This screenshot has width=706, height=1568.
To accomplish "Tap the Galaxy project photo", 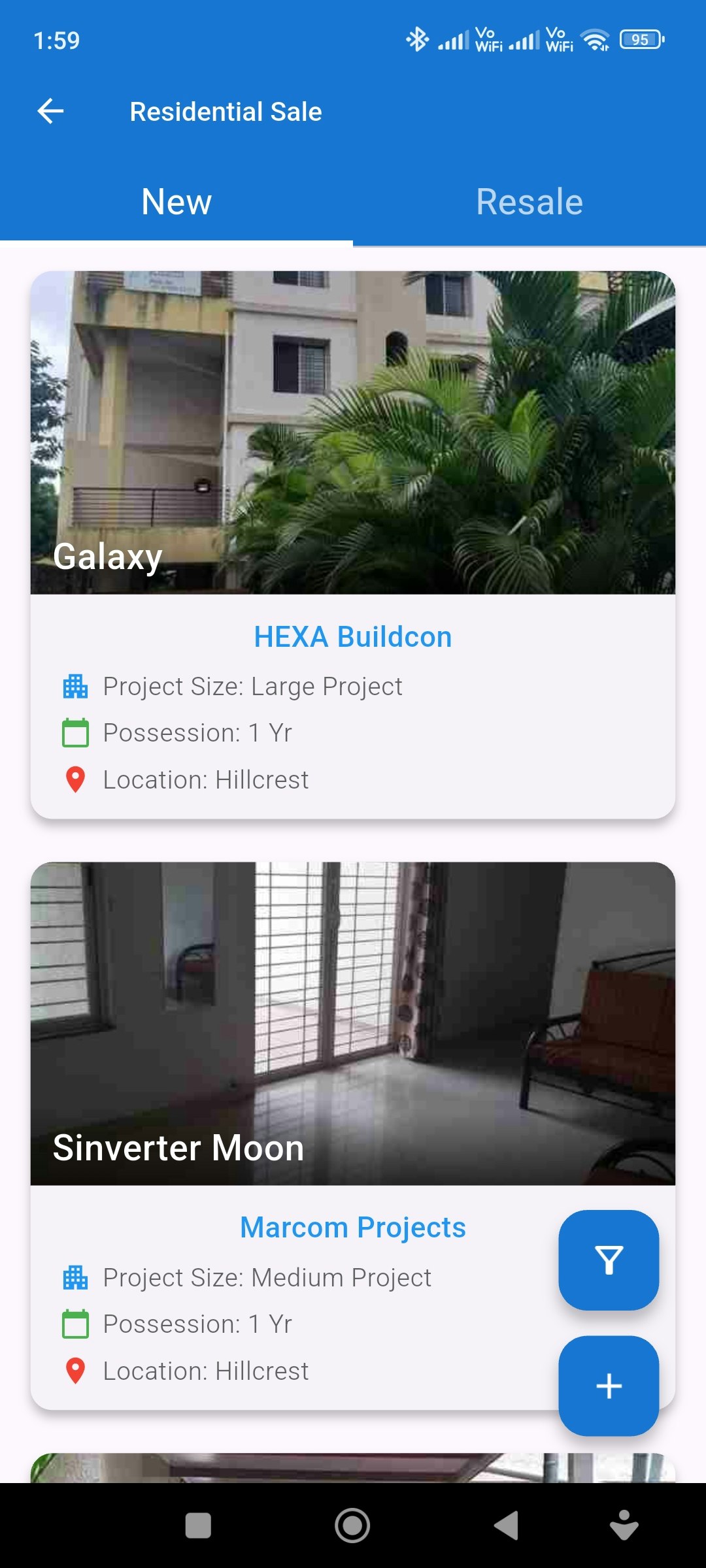I will tap(352, 431).
